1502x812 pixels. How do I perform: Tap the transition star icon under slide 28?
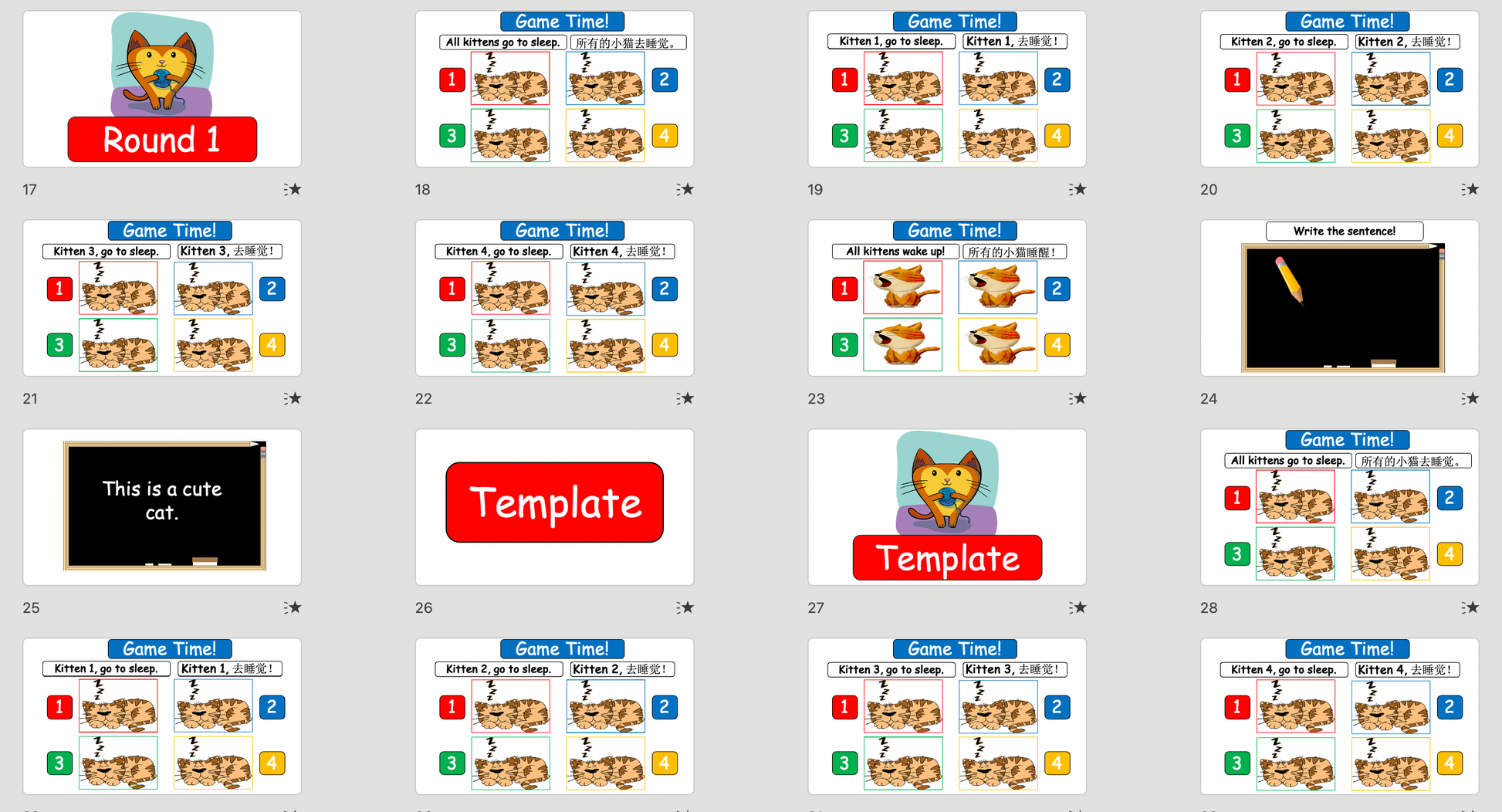1470,607
